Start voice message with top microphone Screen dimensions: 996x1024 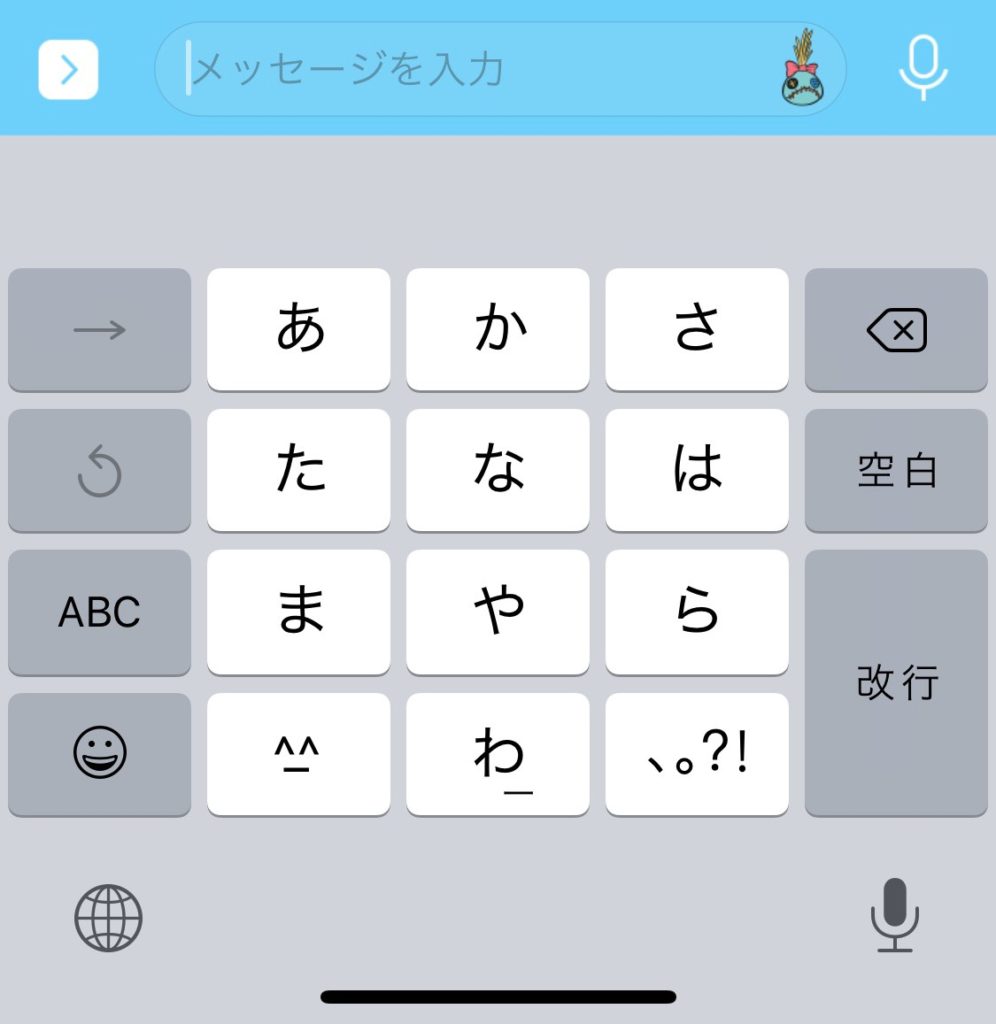coord(922,68)
